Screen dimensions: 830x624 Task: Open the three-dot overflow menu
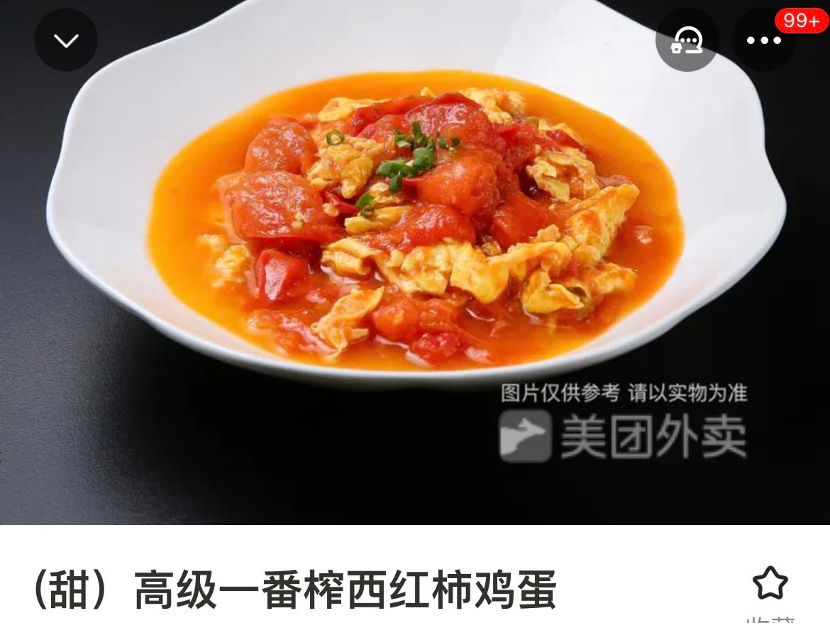coord(764,40)
